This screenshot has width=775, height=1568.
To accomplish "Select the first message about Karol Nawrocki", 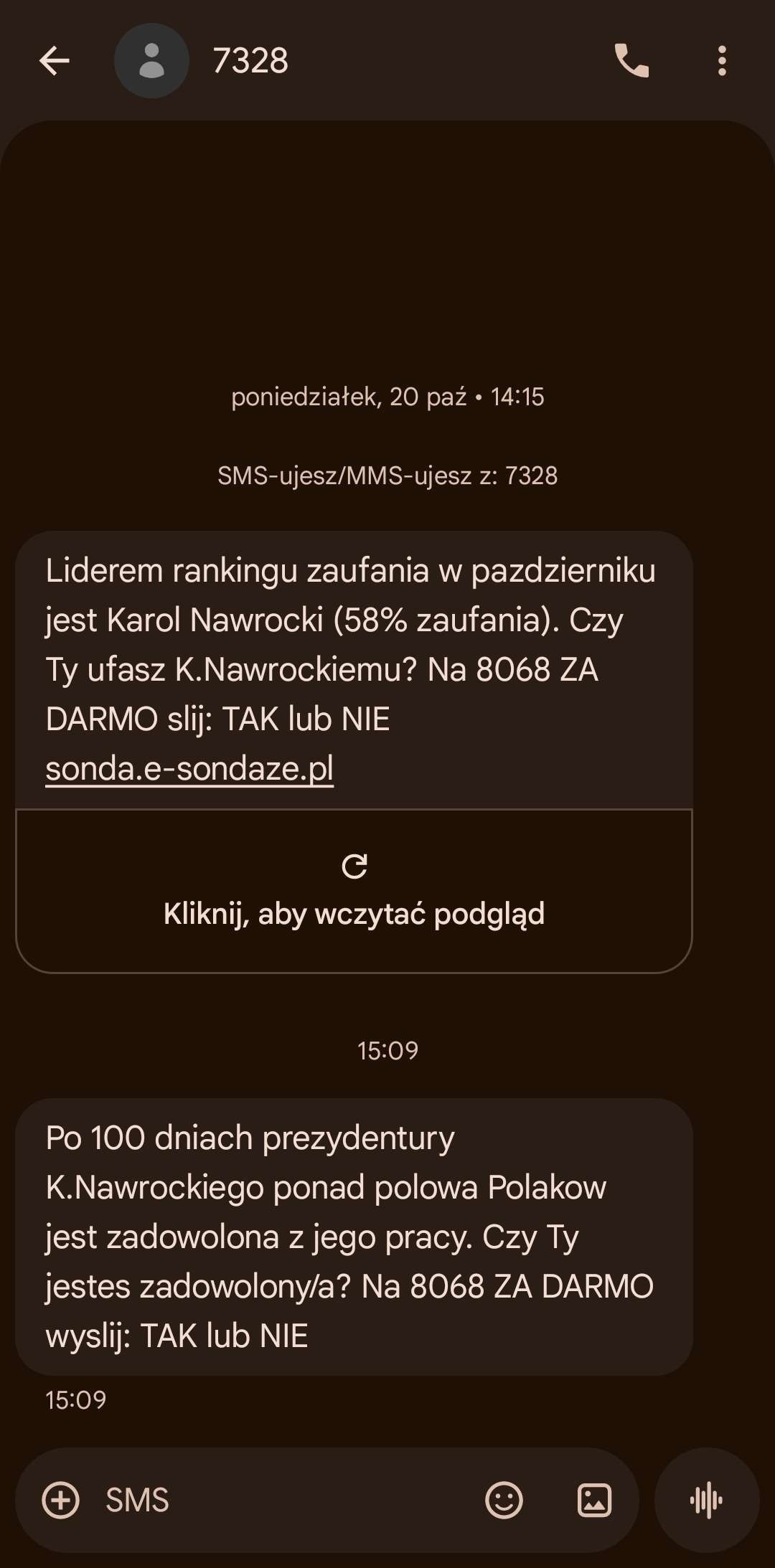I will [354, 667].
